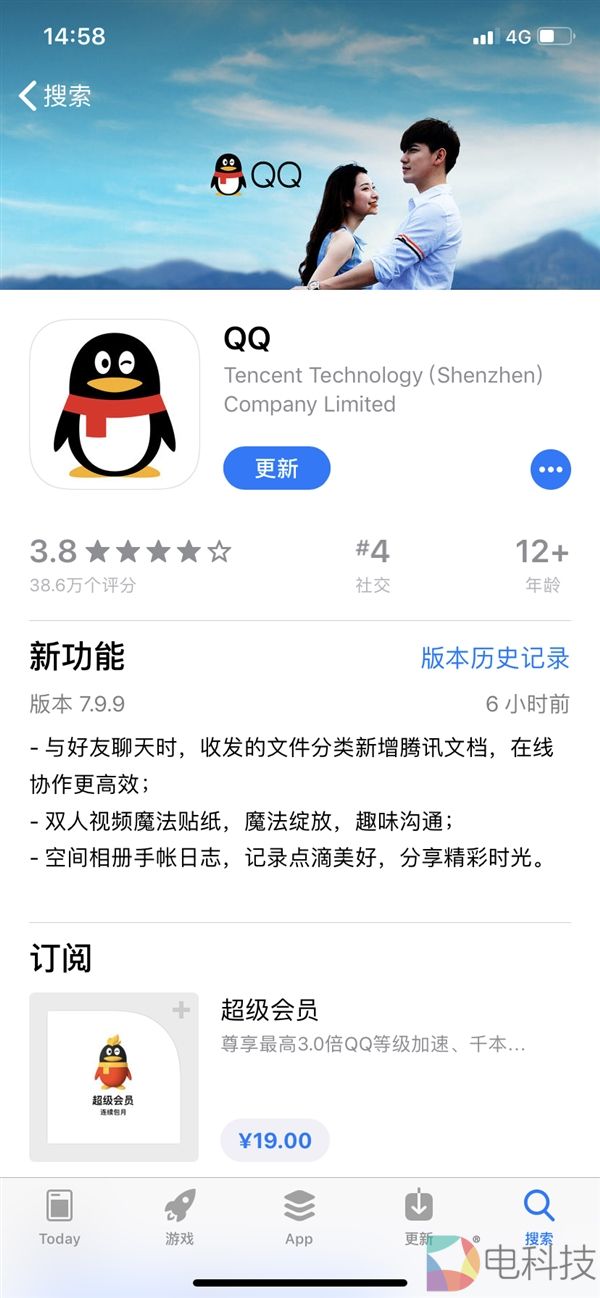600x1298 pixels.
Task: Tap the 更新 button for QQ
Action: point(276,468)
